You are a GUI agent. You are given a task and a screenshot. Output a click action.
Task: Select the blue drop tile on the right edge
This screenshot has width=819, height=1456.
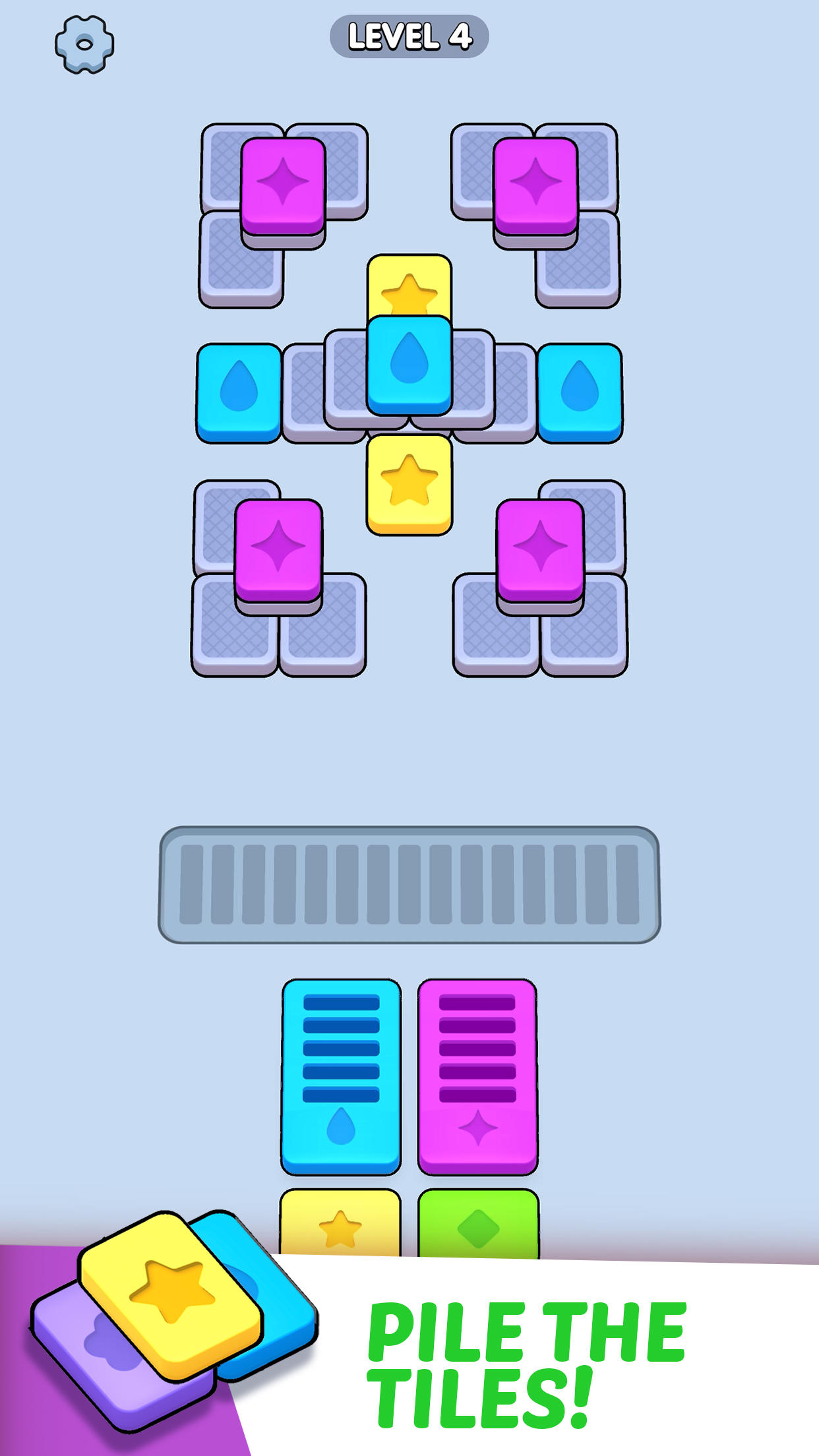pyautogui.click(x=580, y=392)
